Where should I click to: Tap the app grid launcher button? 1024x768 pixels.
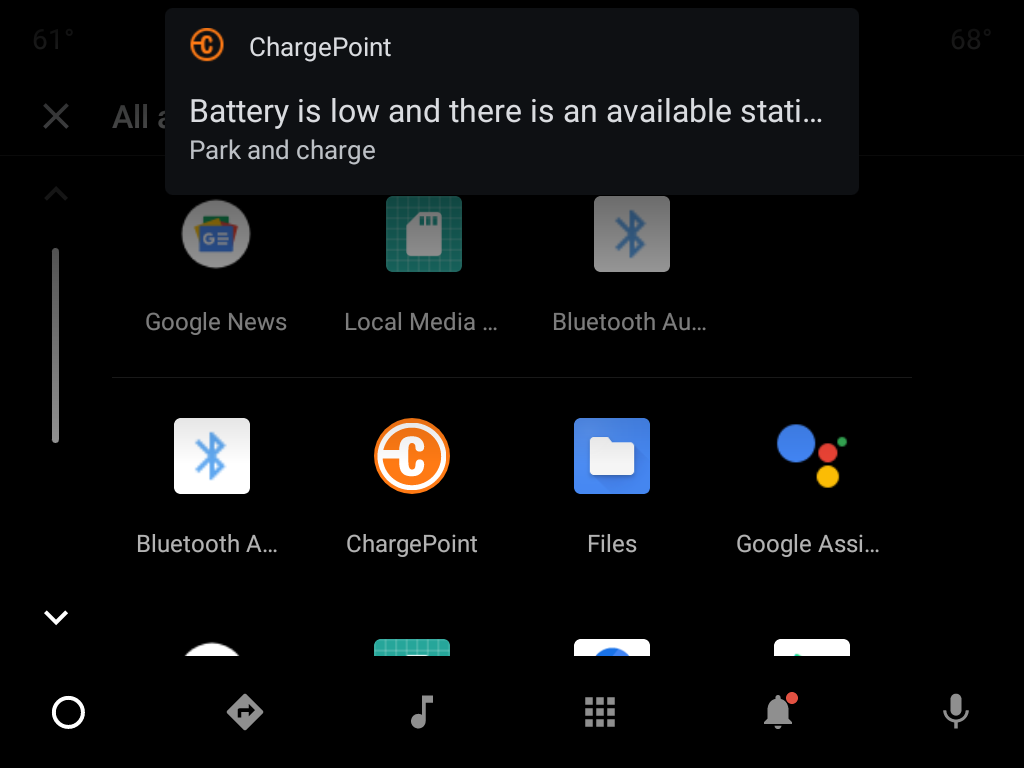600,712
